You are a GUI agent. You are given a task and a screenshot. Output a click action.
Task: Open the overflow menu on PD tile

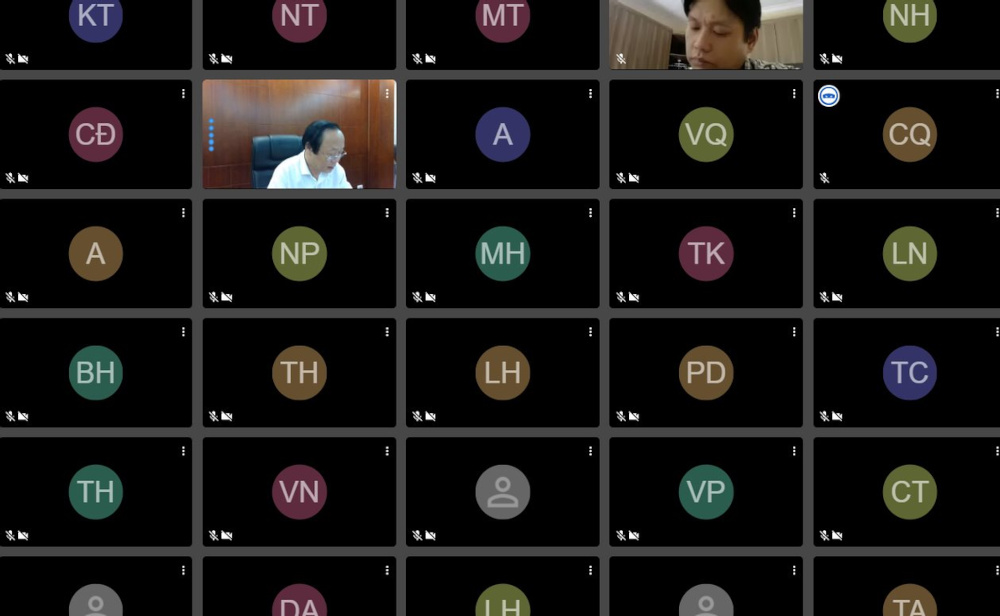794,332
